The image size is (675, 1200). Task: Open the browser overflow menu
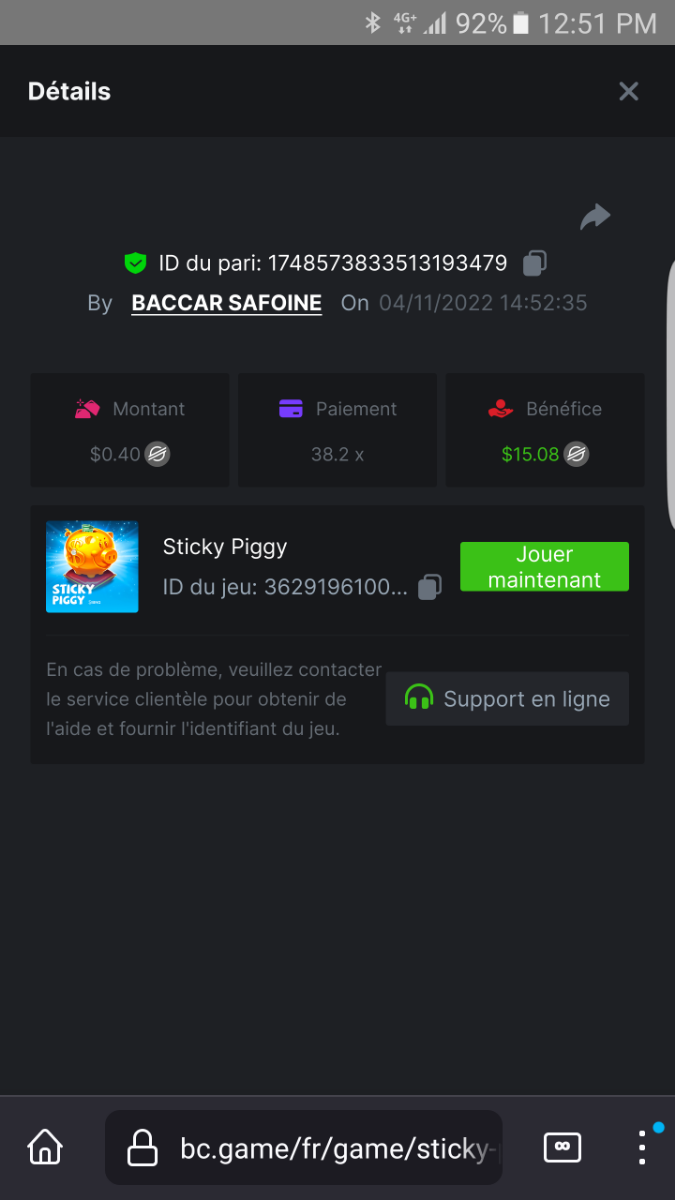[x=643, y=1147]
